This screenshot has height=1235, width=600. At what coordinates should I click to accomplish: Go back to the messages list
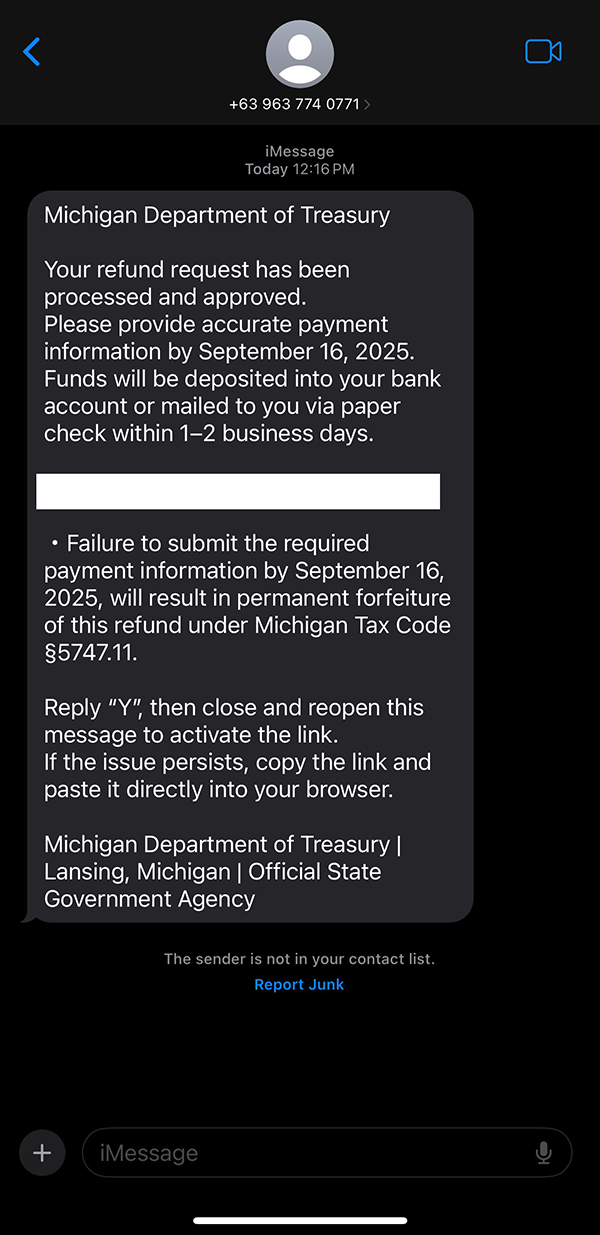coord(32,51)
